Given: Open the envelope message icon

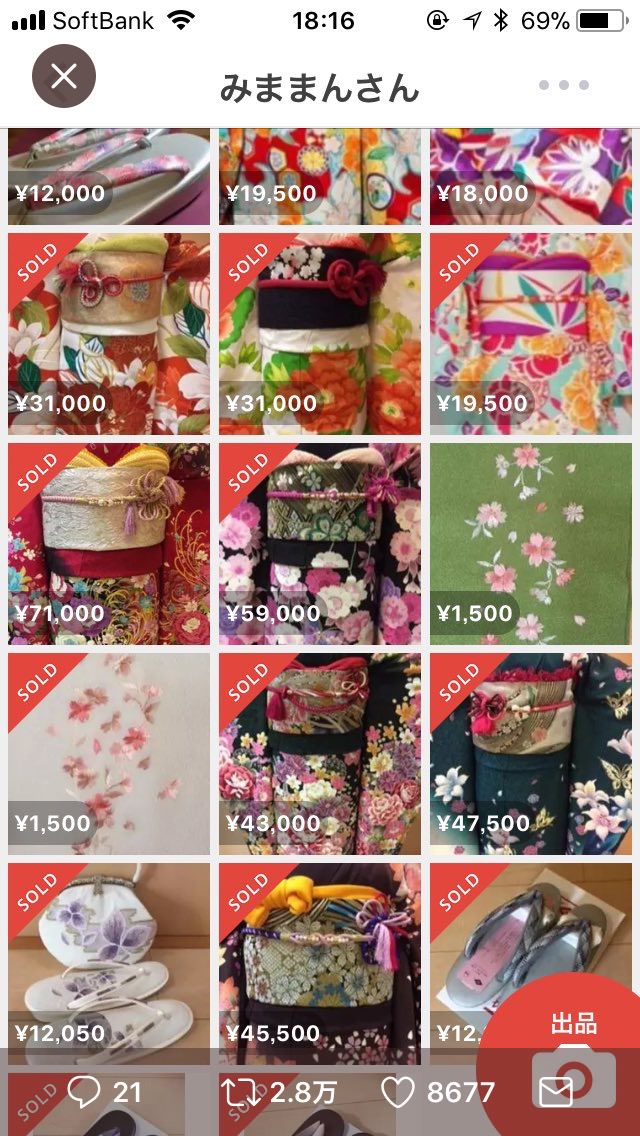Looking at the screenshot, I should click(x=555, y=1093).
